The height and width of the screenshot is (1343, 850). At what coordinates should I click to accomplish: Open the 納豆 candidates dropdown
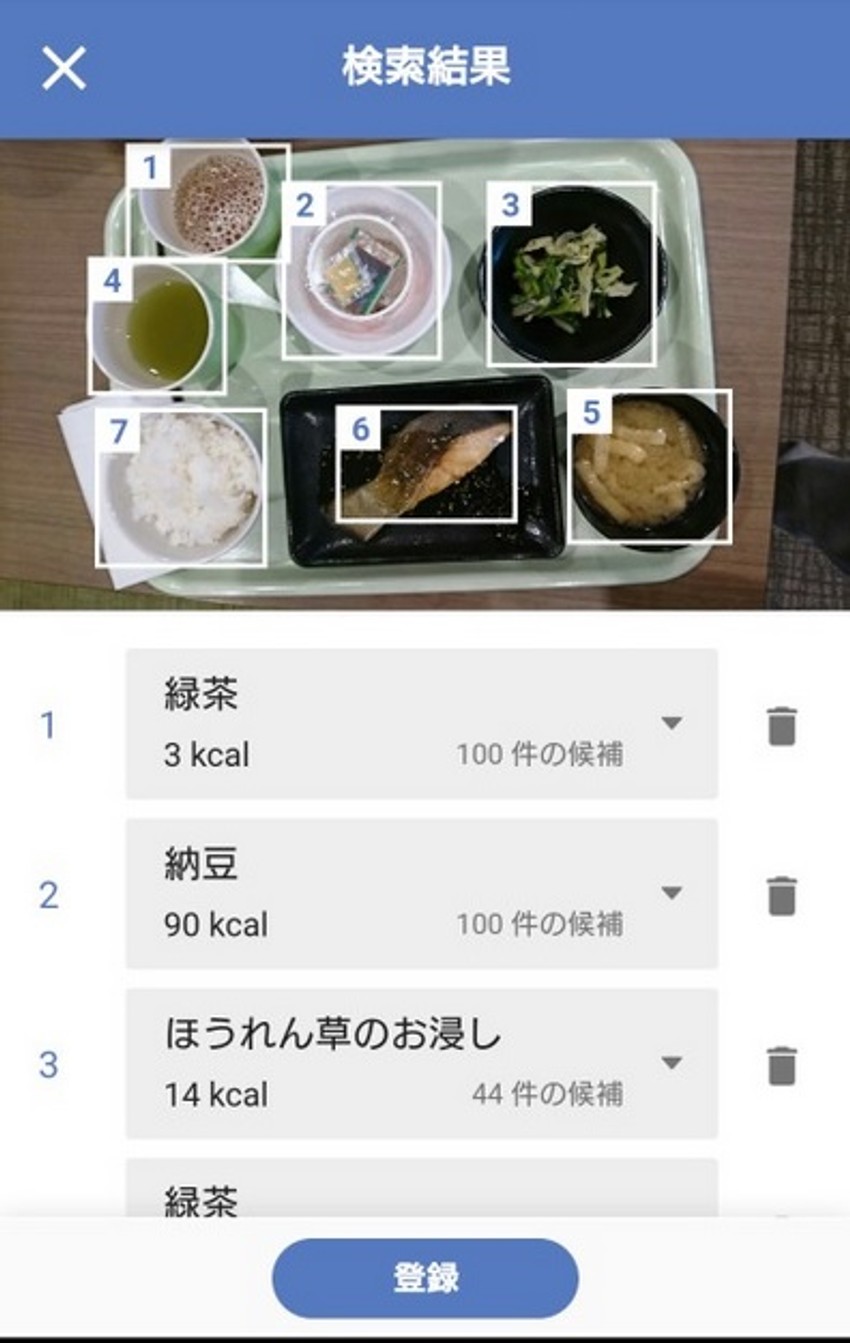671,893
